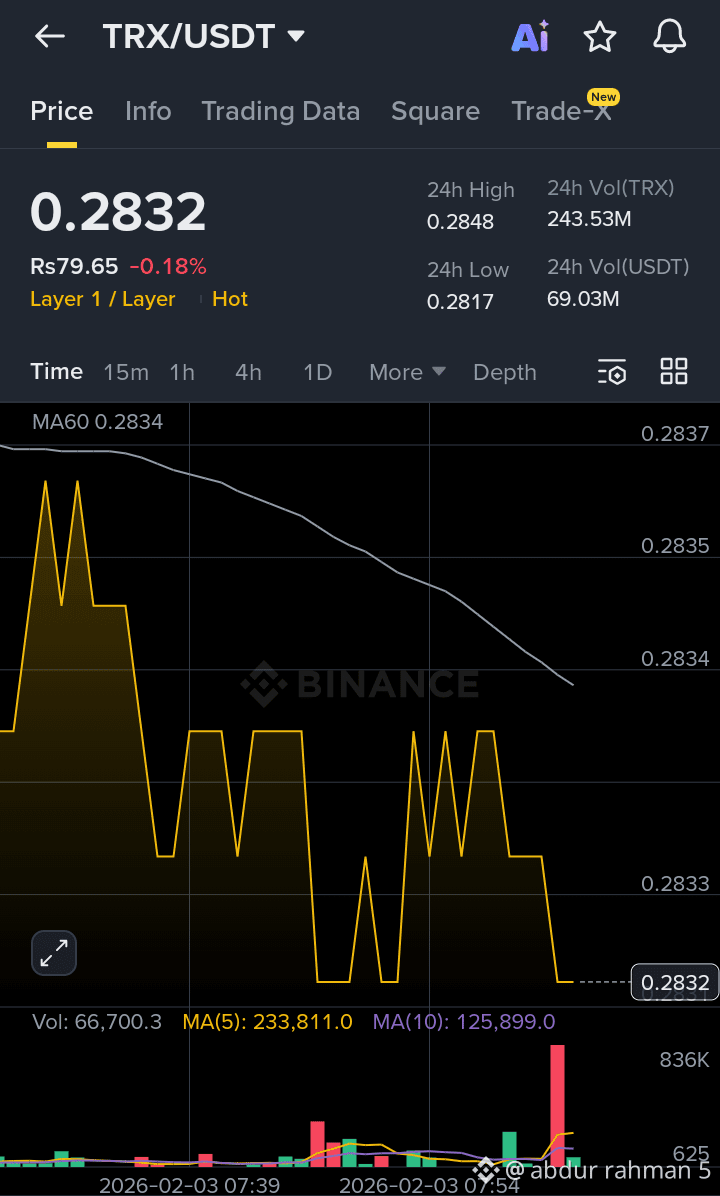Switch to the Info tab
The height and width of the screenshot is (1196, 720).
point(148,111)
